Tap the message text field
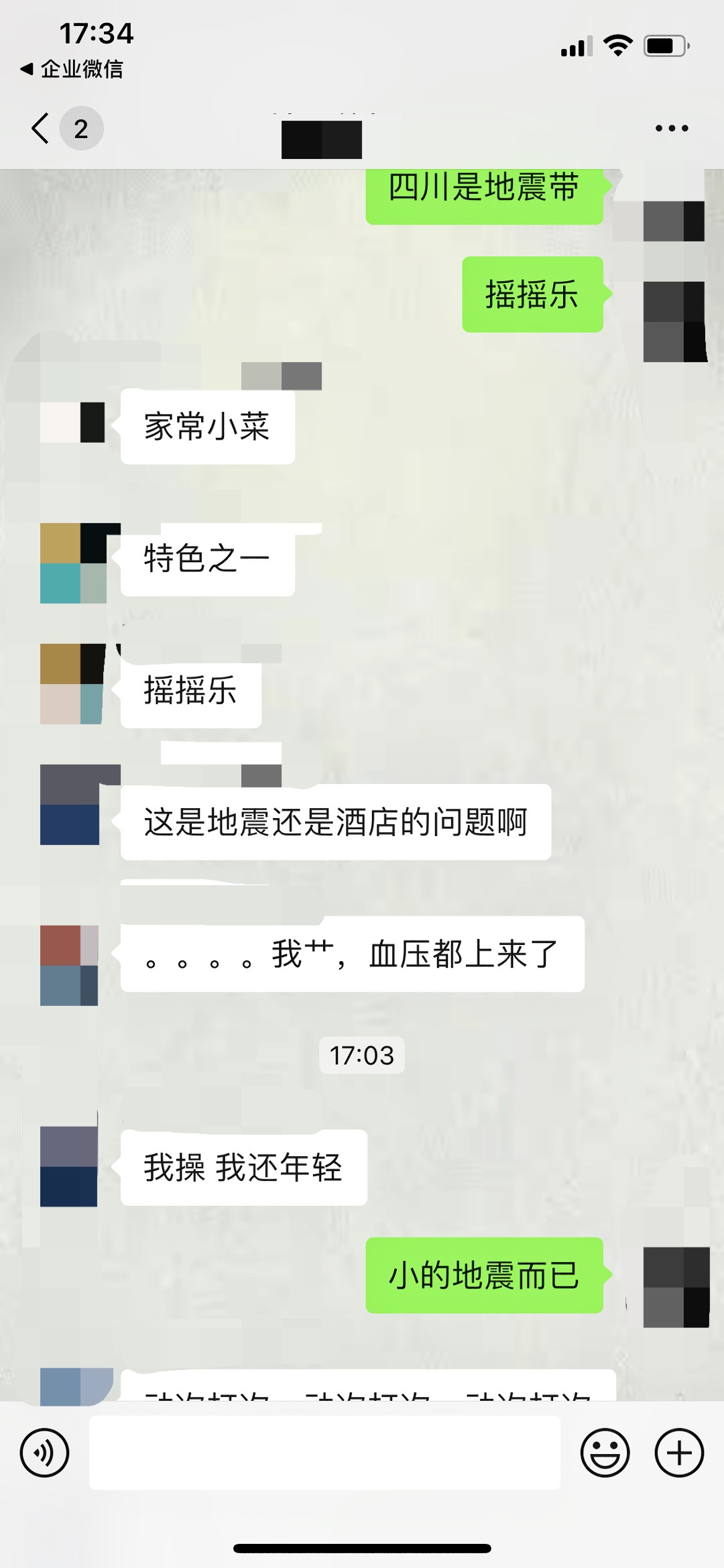724x1568 pixels. (325, 1453)
